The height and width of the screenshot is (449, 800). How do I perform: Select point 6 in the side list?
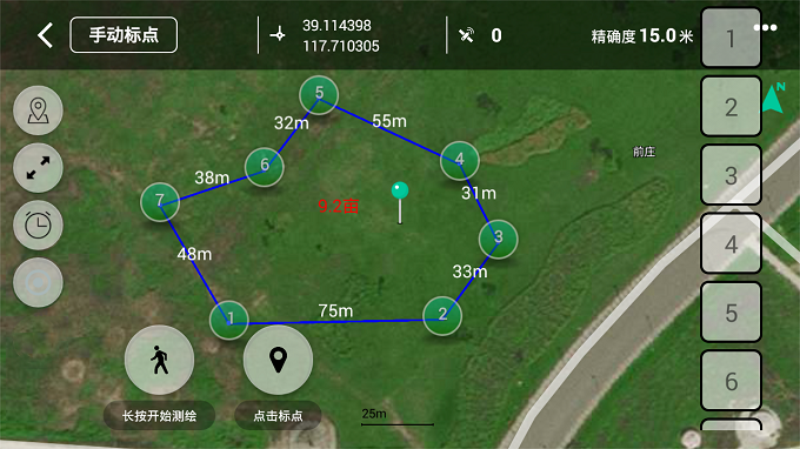[x=730, y=381]
